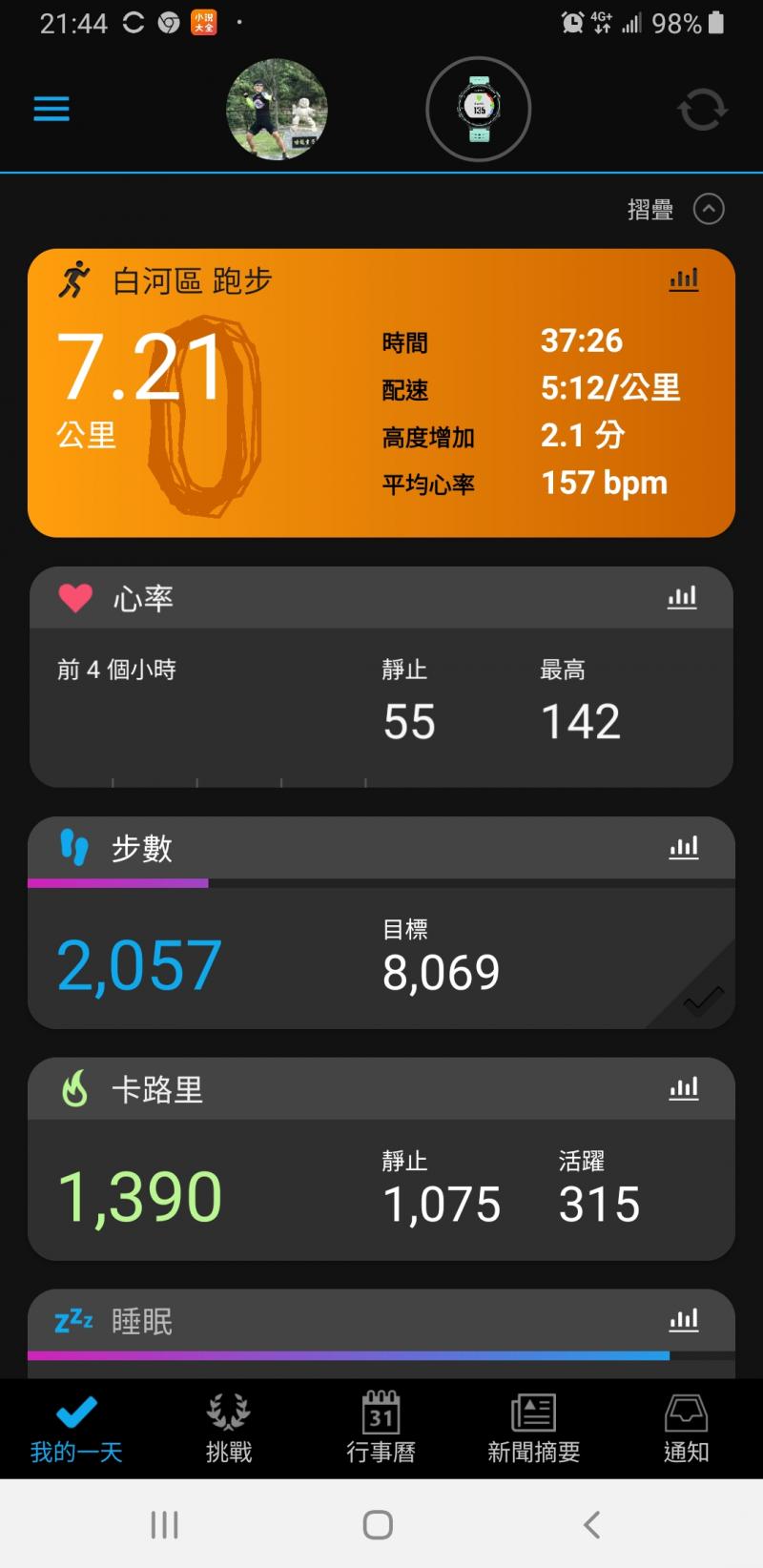Open chart icon on the 心率 card
The width and height of the screenshot is (763, 1568).
tap(682, 598)
